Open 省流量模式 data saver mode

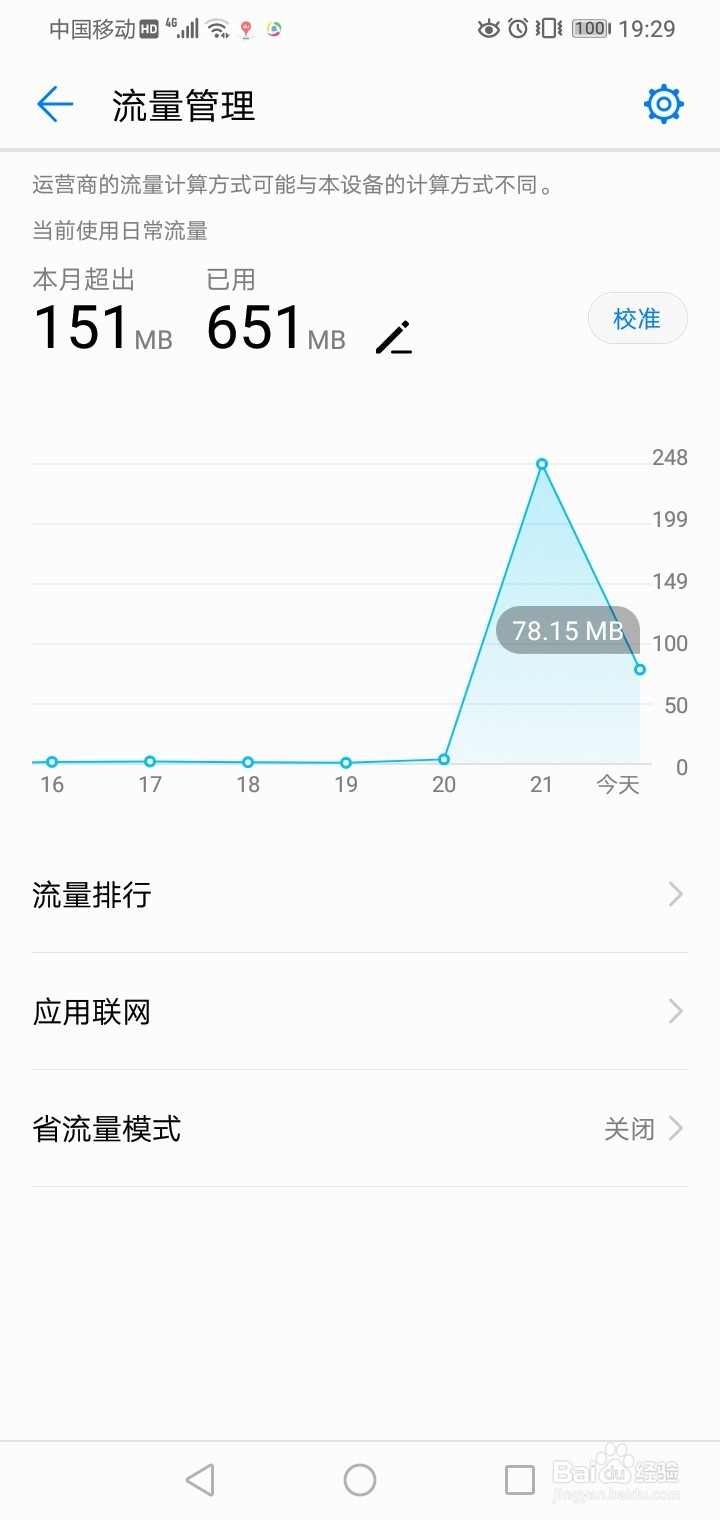tap(360, 1128)
